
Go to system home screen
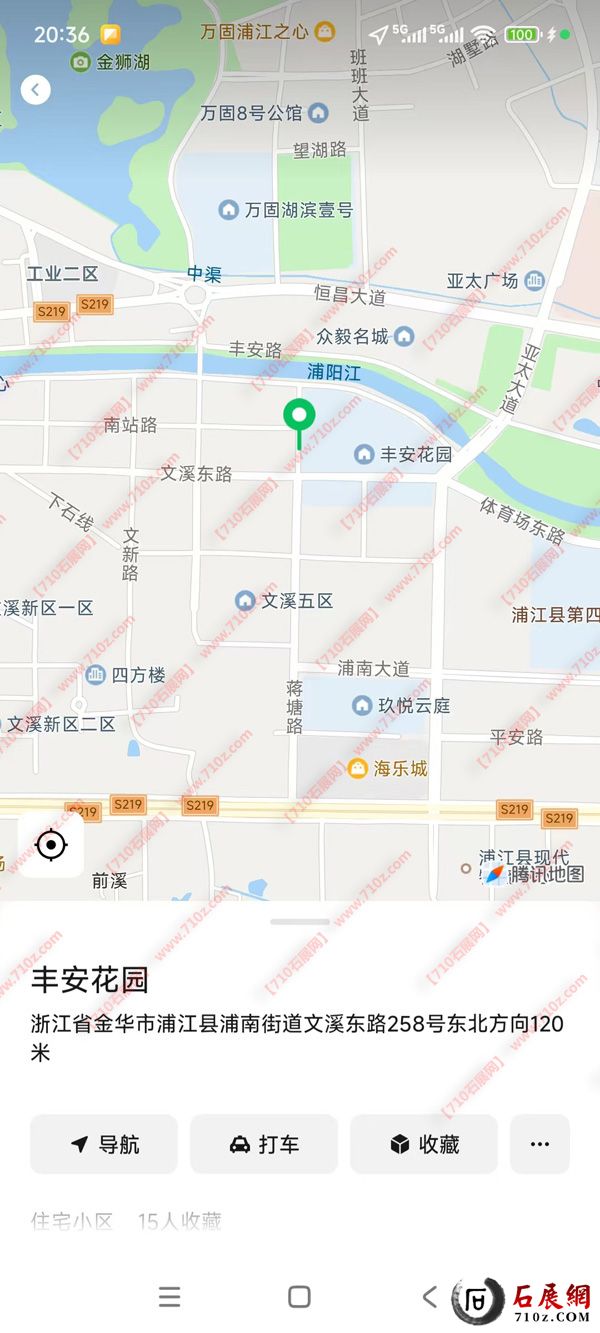(299, 1297)
